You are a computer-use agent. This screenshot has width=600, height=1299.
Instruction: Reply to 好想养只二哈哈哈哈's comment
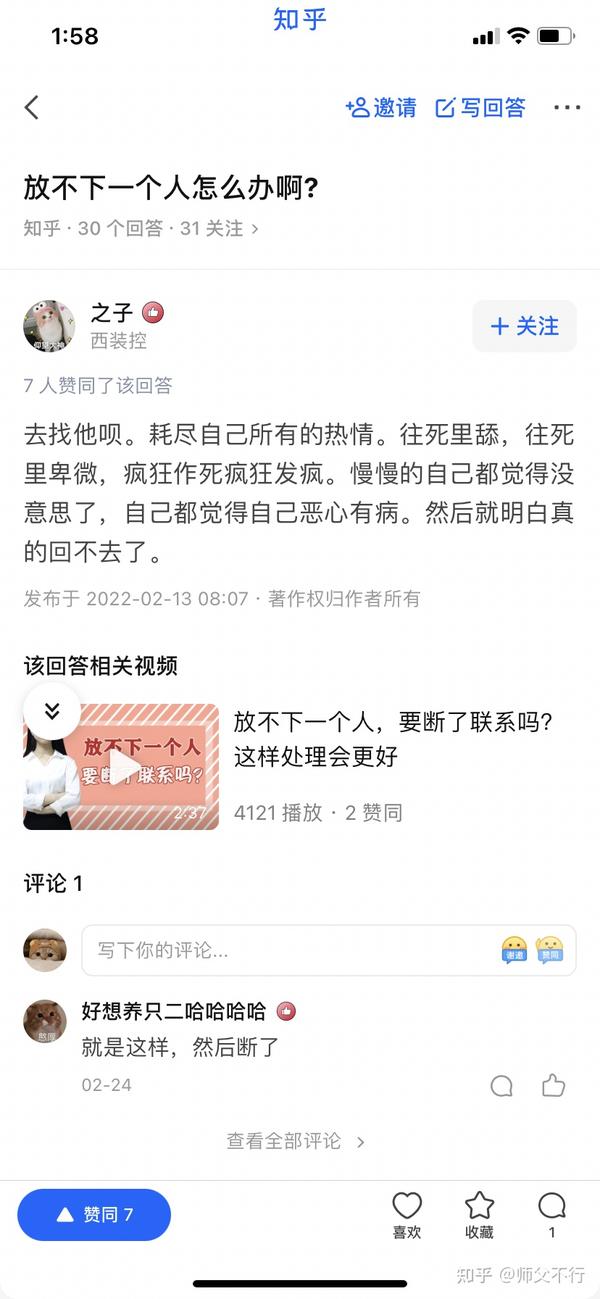coord(502,1085)
